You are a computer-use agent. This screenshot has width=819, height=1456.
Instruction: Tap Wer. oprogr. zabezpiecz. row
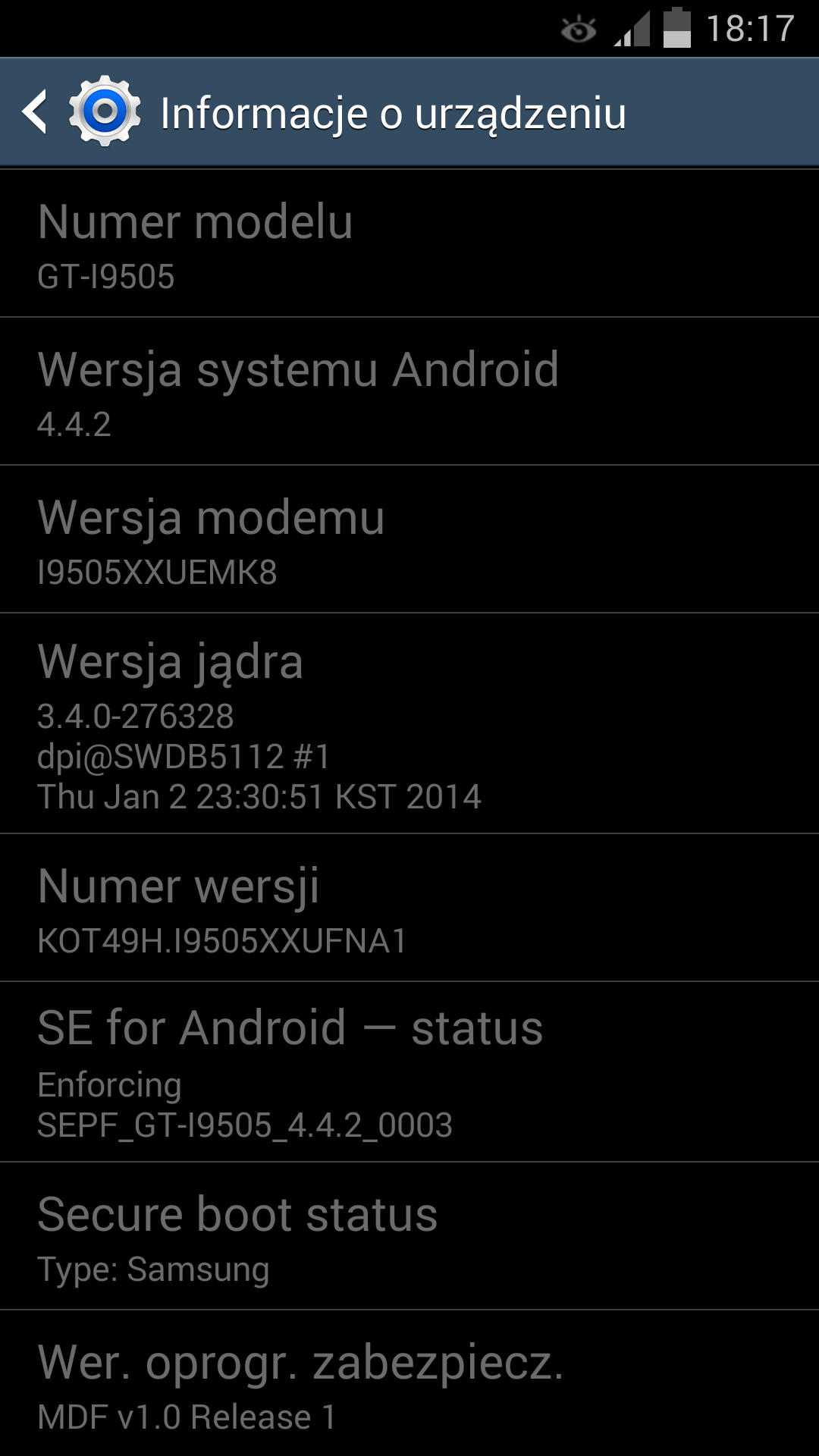tap(409, 1385)
